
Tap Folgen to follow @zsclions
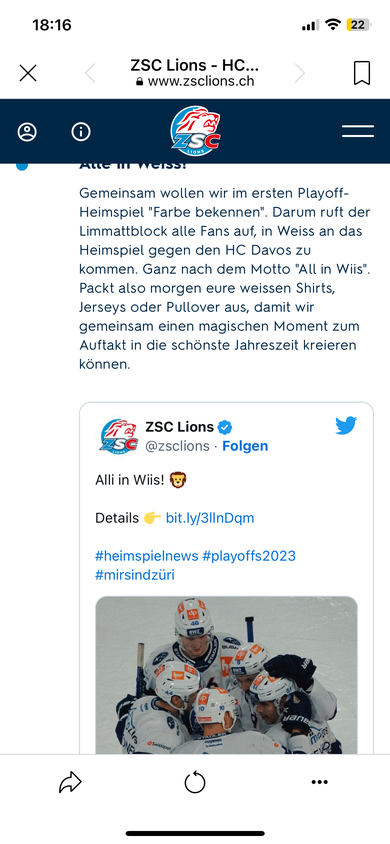click(x=245, y=446)
